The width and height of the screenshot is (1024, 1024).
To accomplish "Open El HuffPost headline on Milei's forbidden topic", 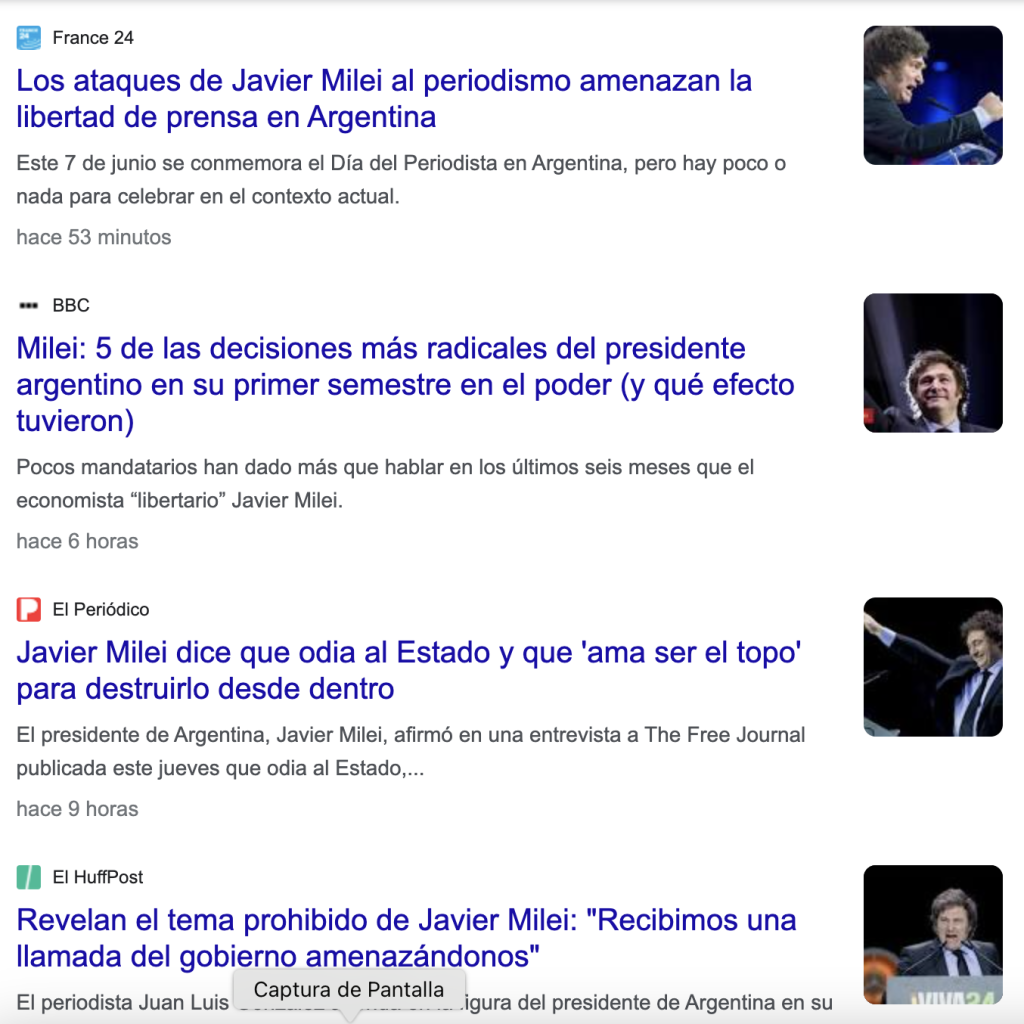I will point(406,938).
